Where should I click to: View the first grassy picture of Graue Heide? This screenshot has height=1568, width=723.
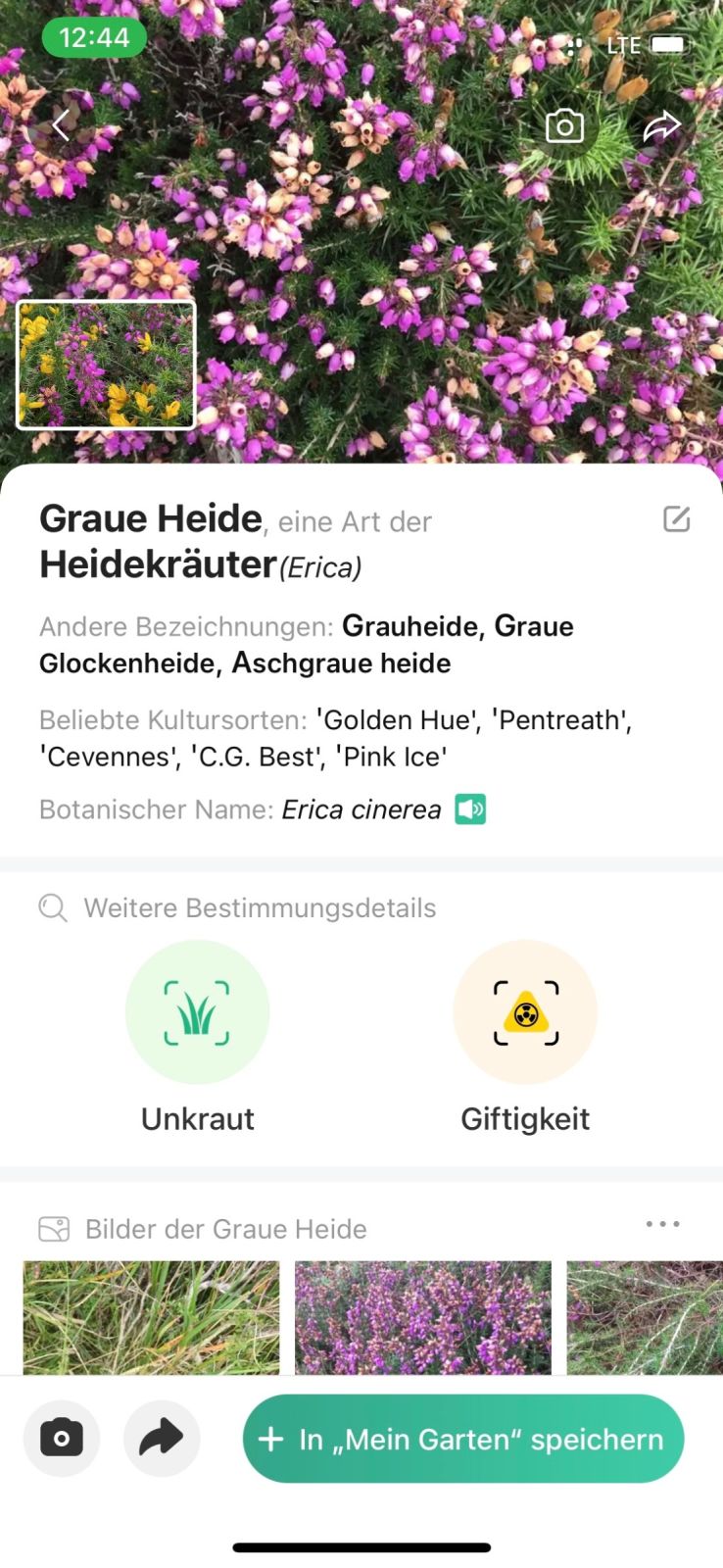point(151,1317)
